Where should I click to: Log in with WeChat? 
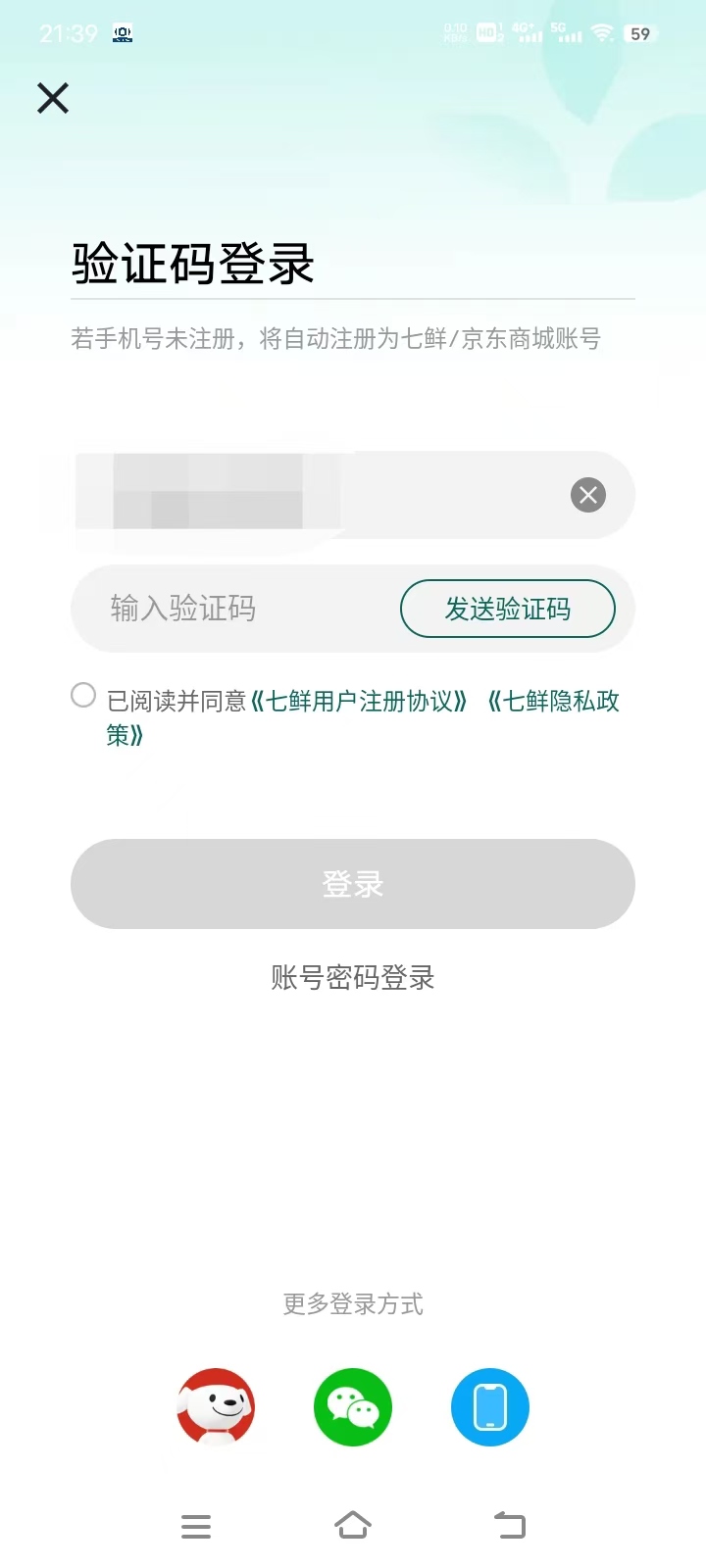tap(353, 1407)
